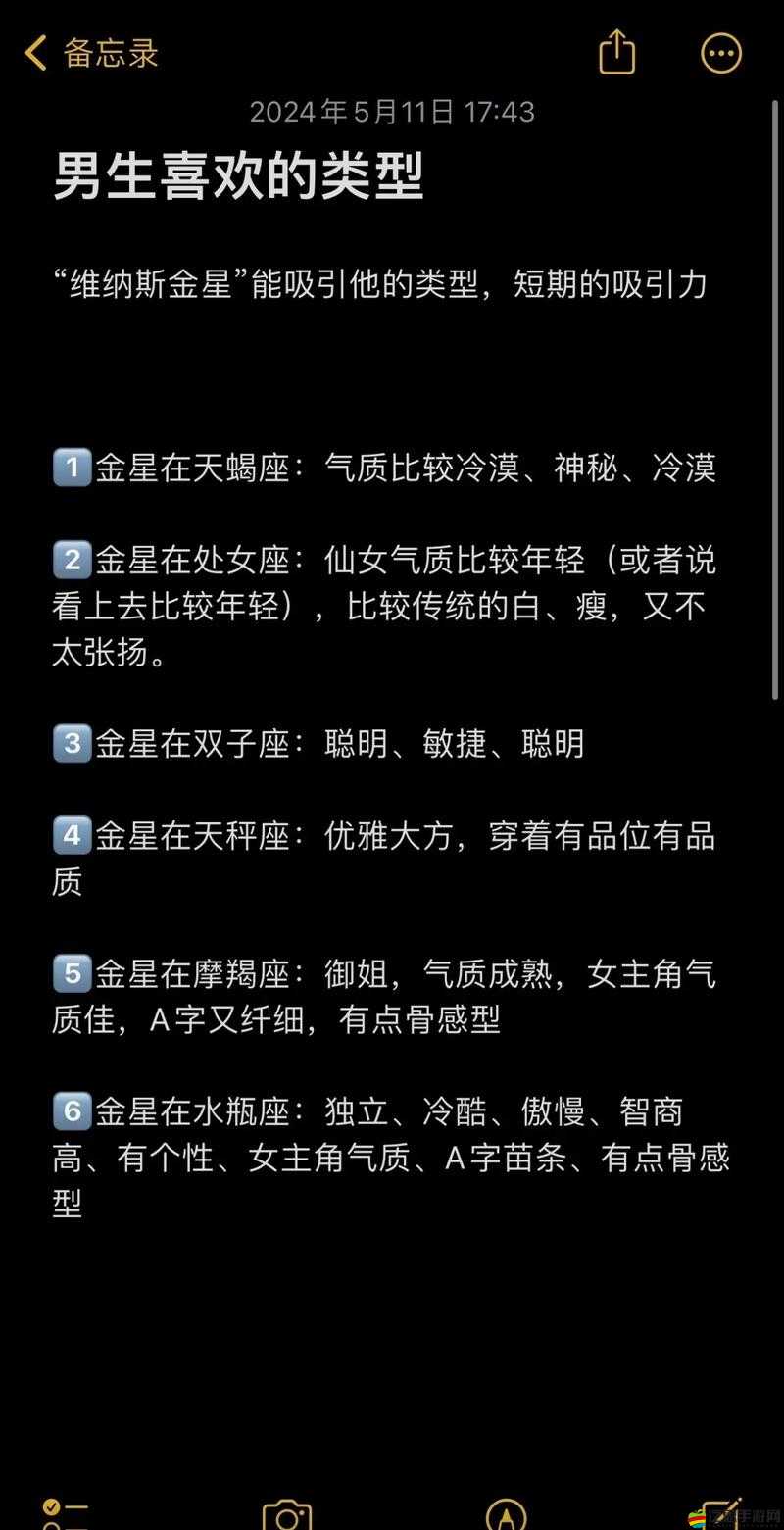Tap the back chevron arrow icon
The image size is (784, 1530).
coord(33,53)
